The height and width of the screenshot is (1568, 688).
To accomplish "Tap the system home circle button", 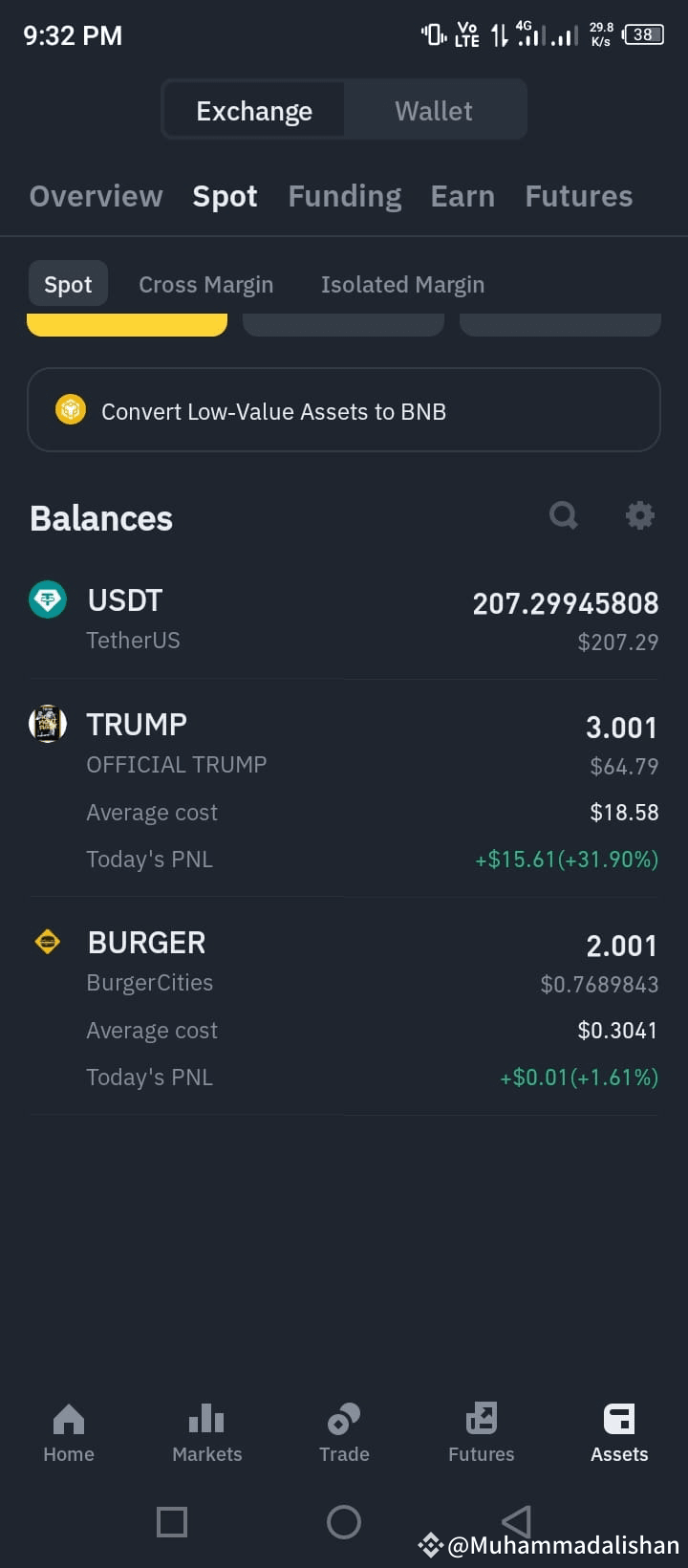I will [344, 1521].
